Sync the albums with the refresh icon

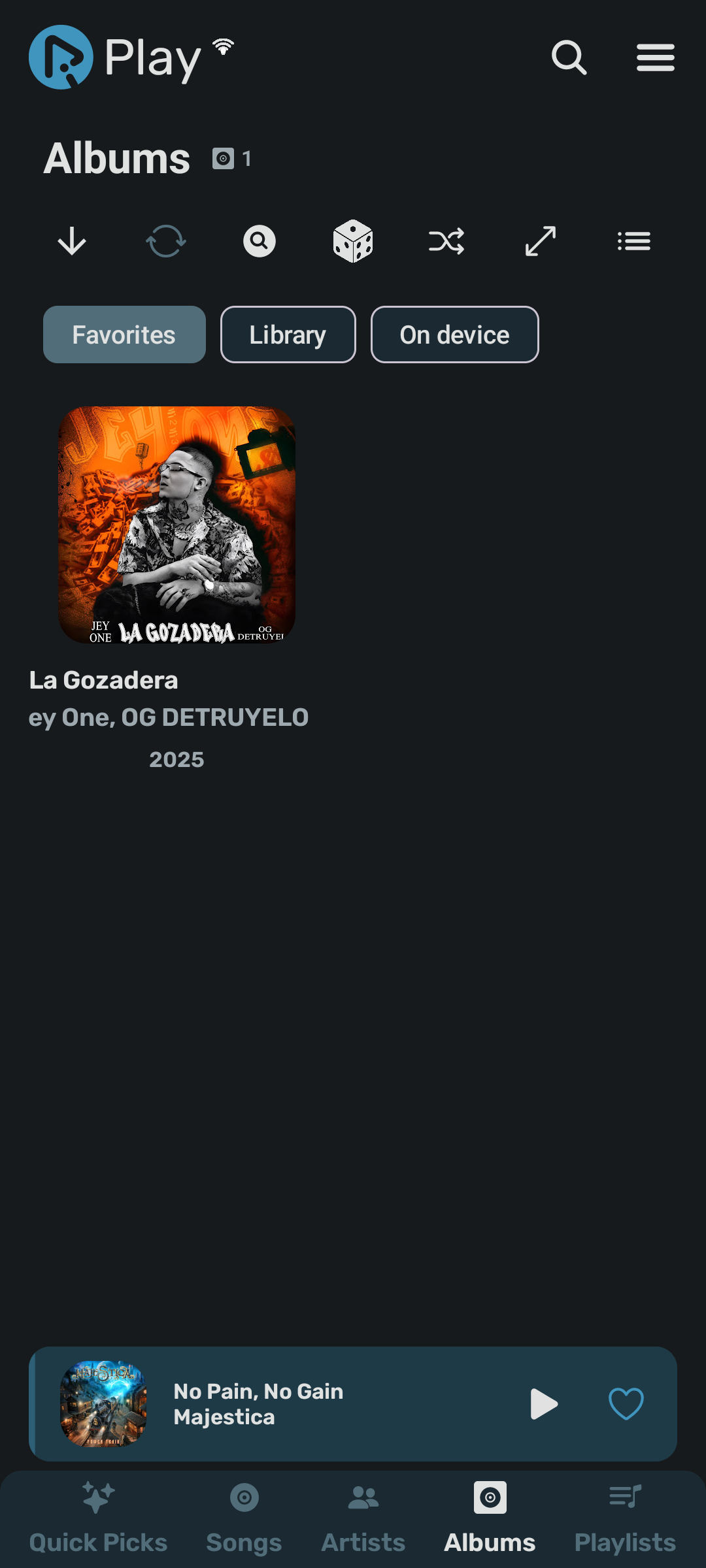click(x=166, y=241)
